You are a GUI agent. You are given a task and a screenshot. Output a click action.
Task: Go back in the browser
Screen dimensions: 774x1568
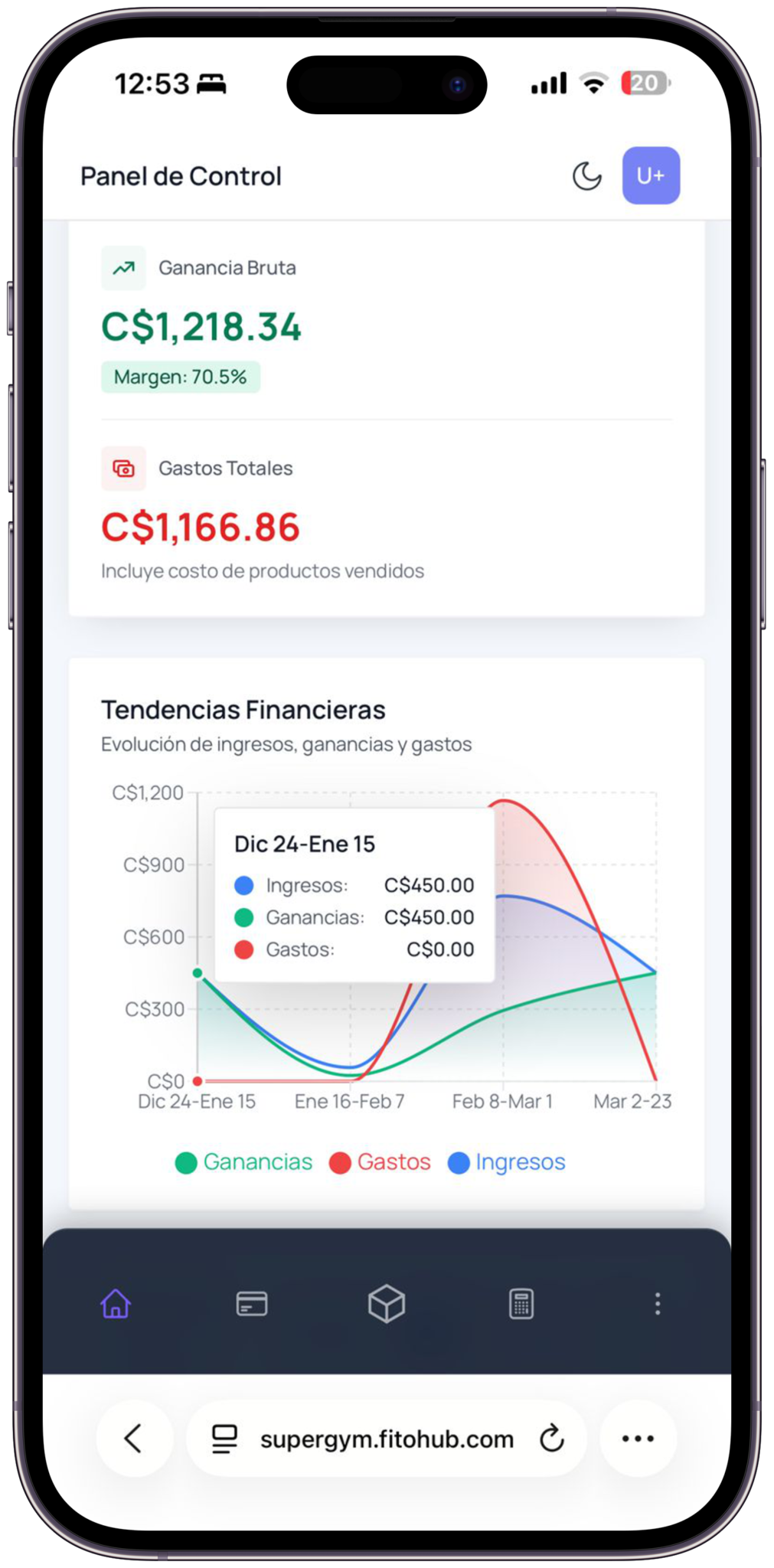tap(134, 1439)
